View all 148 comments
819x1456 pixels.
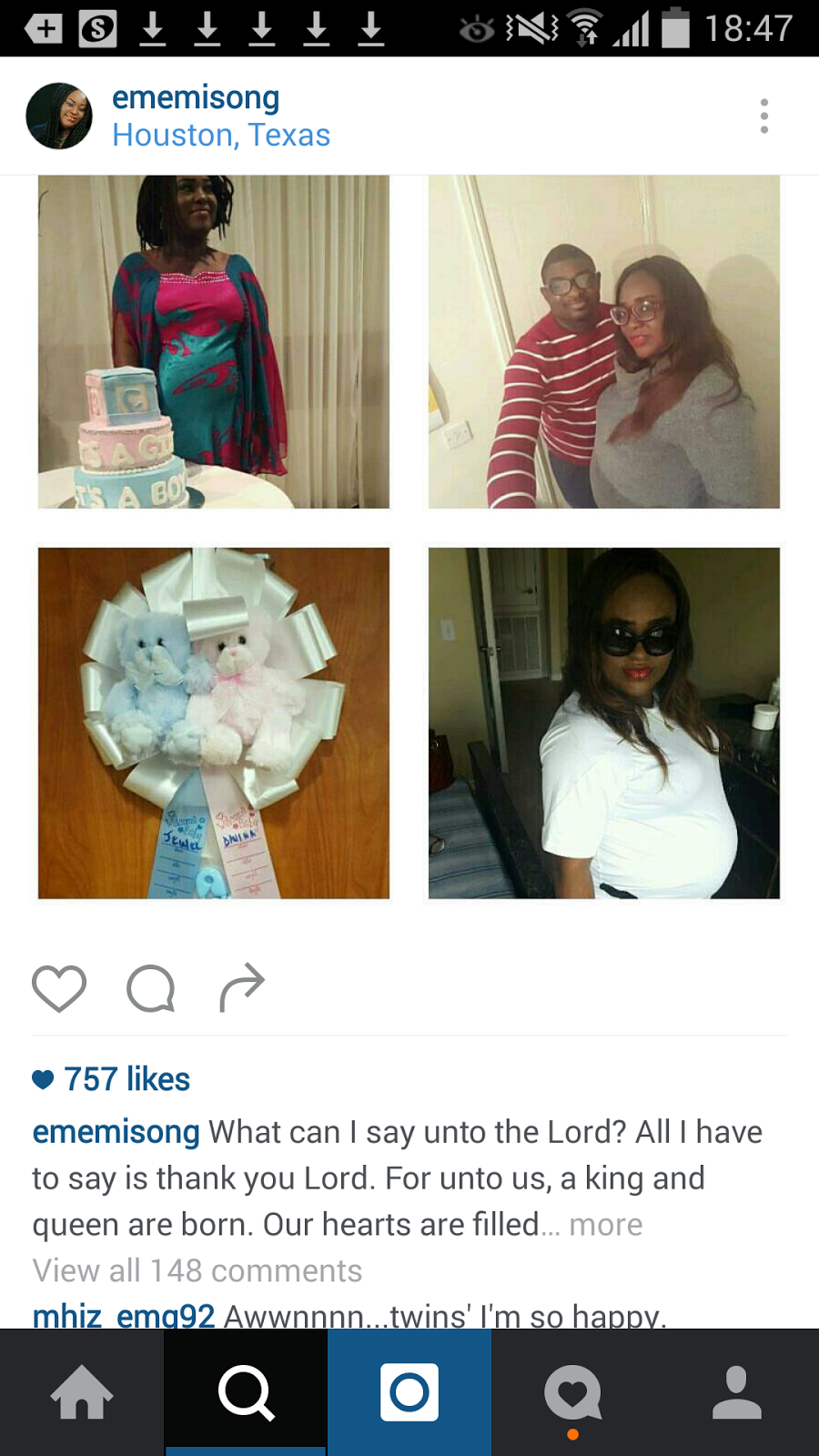click(x=197, y=1270)
